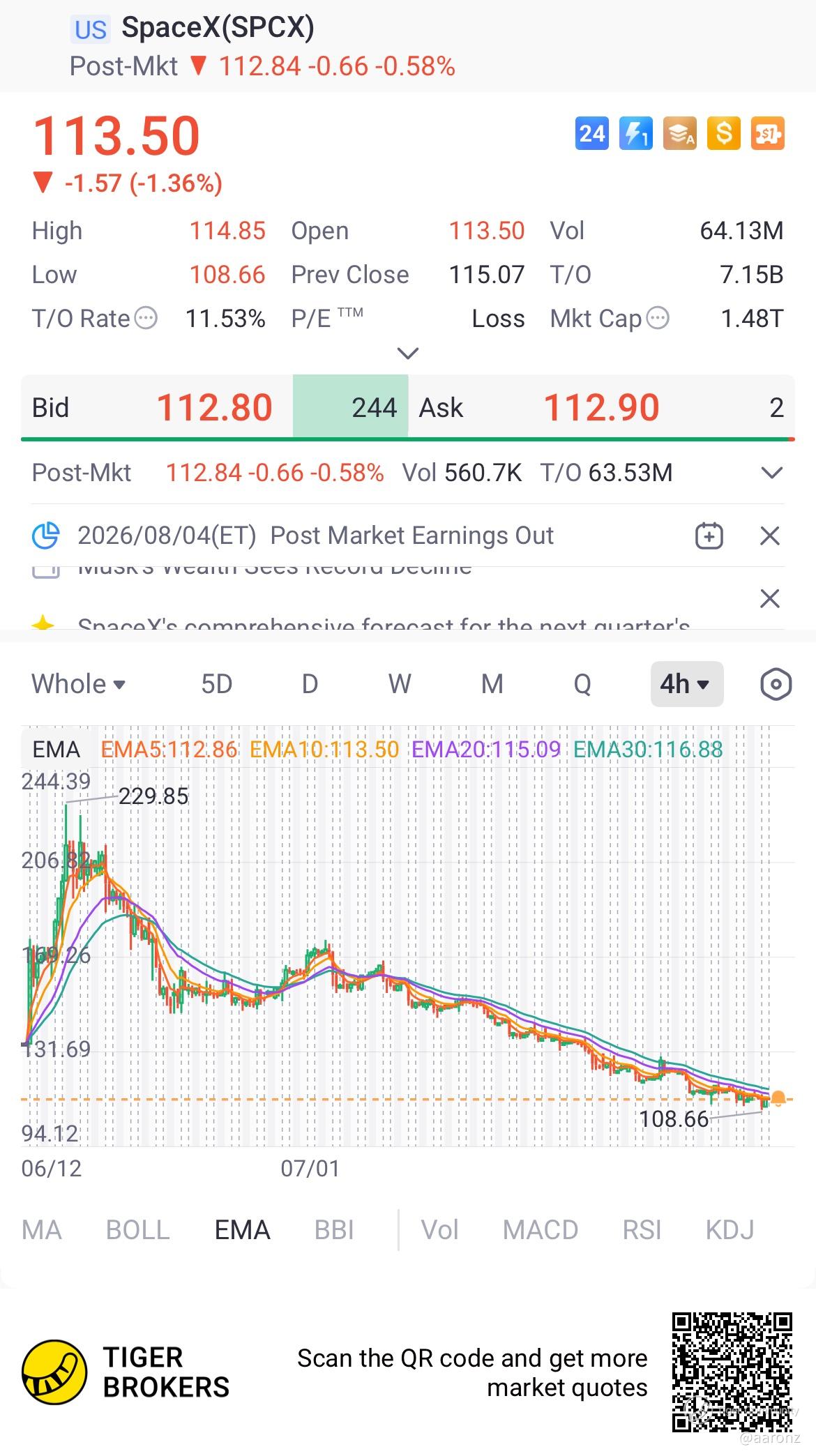
Task: Select the BOLL indicator
Action: point(138,1229)
